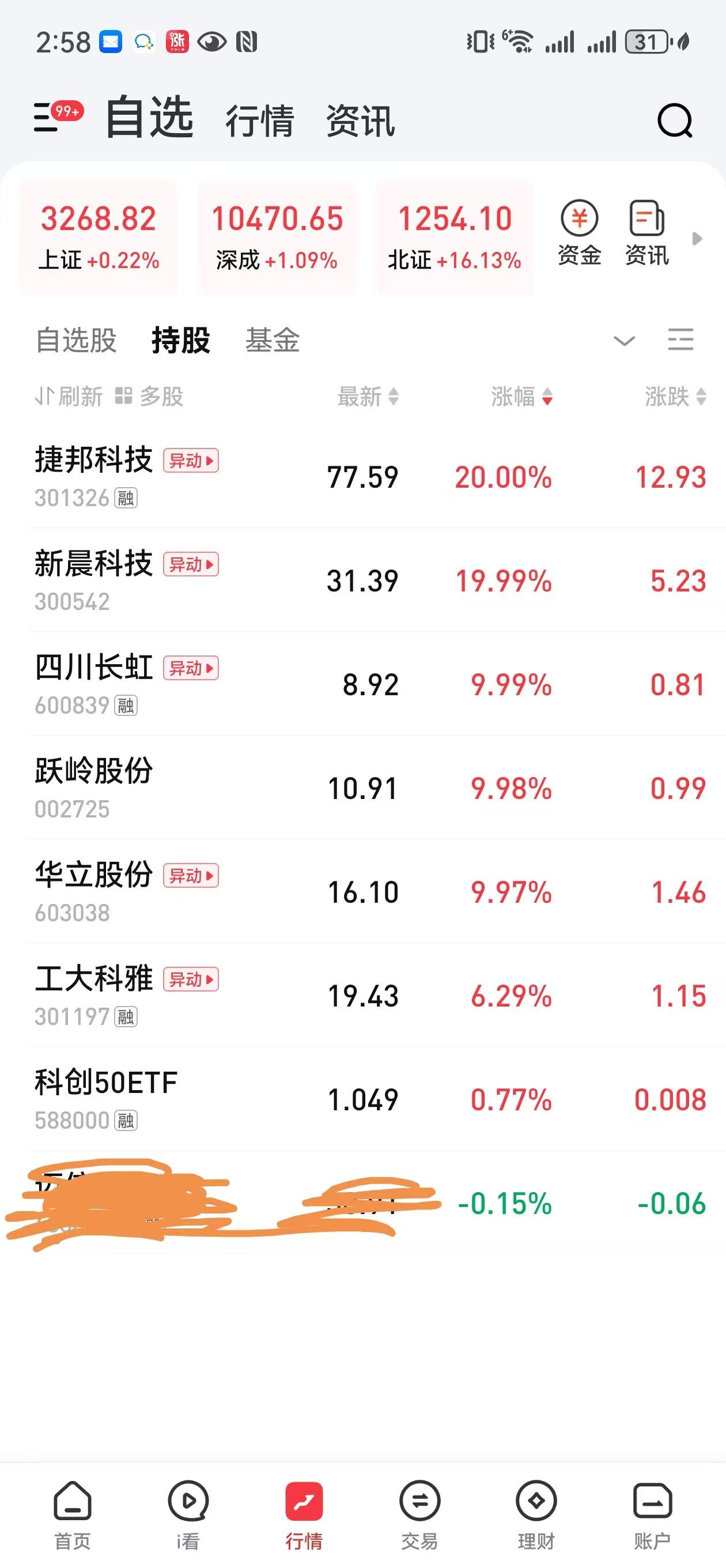Sort holdings by 涨跌 change
The image size is (726, 1568).
pyautogui.click(x=675, y=397)
